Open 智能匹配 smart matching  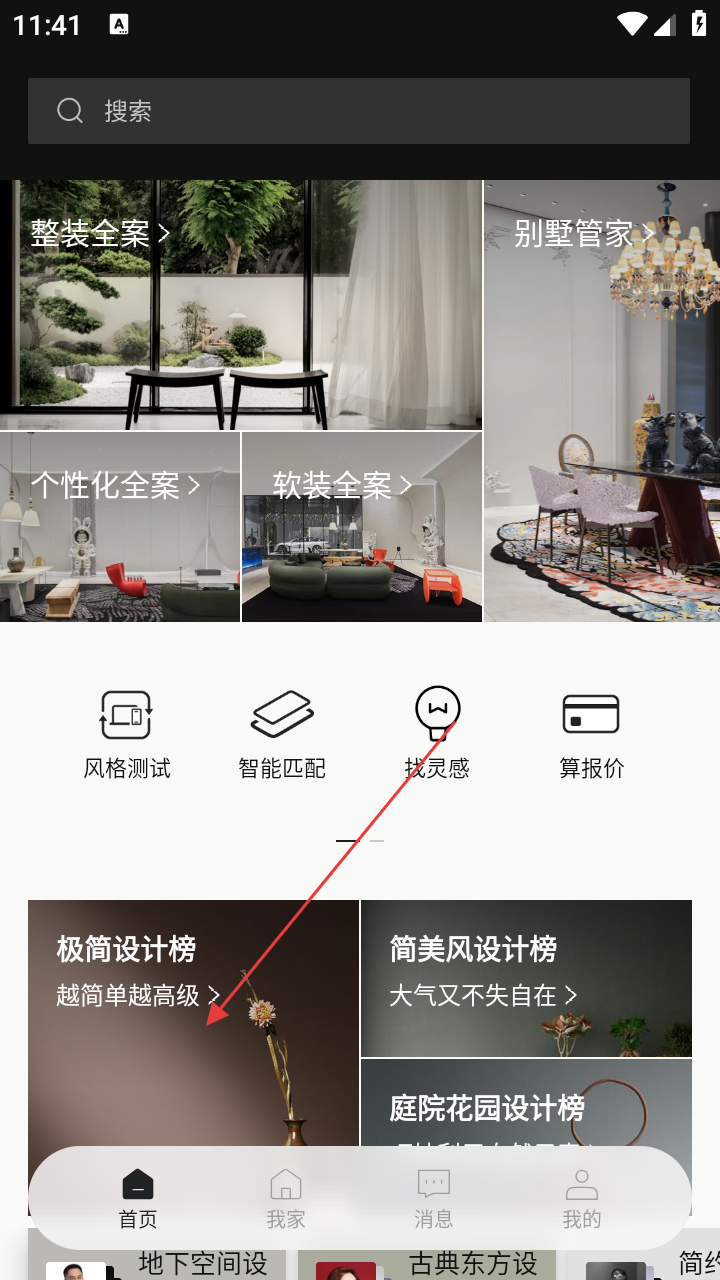click(282, 734)
